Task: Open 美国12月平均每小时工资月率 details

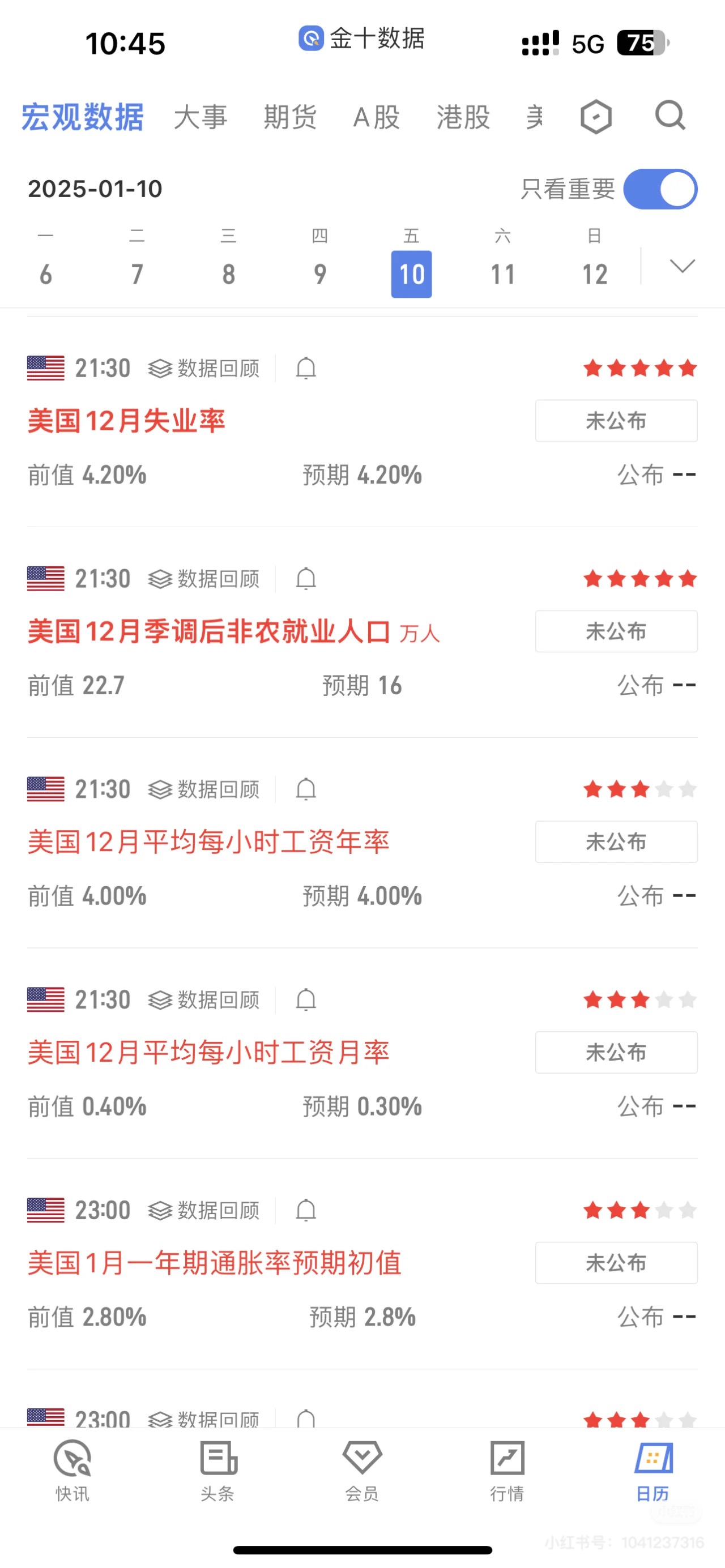Action: tap(208, 1053)
